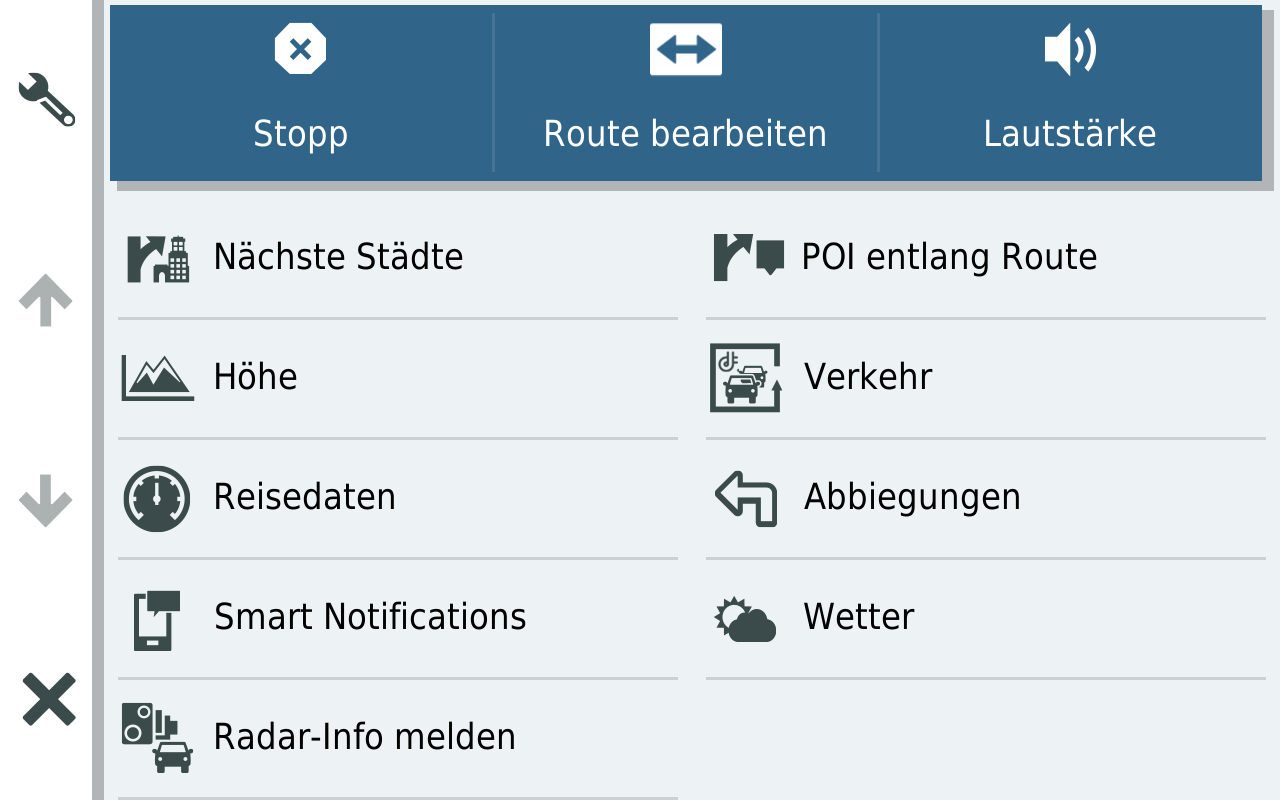Tap the down arrow in the sidebar

46,499
